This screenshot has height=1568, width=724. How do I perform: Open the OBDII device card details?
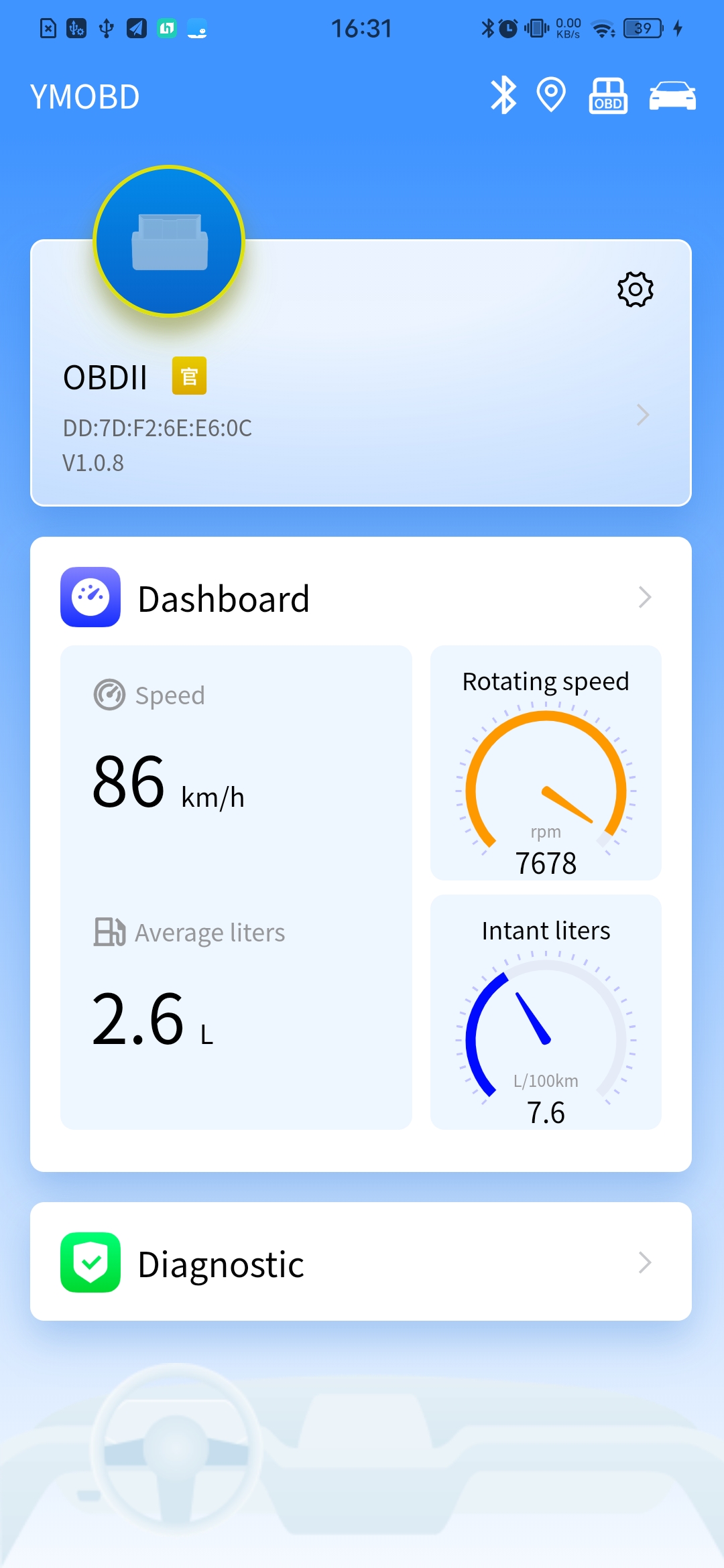[x=361, y=415]
